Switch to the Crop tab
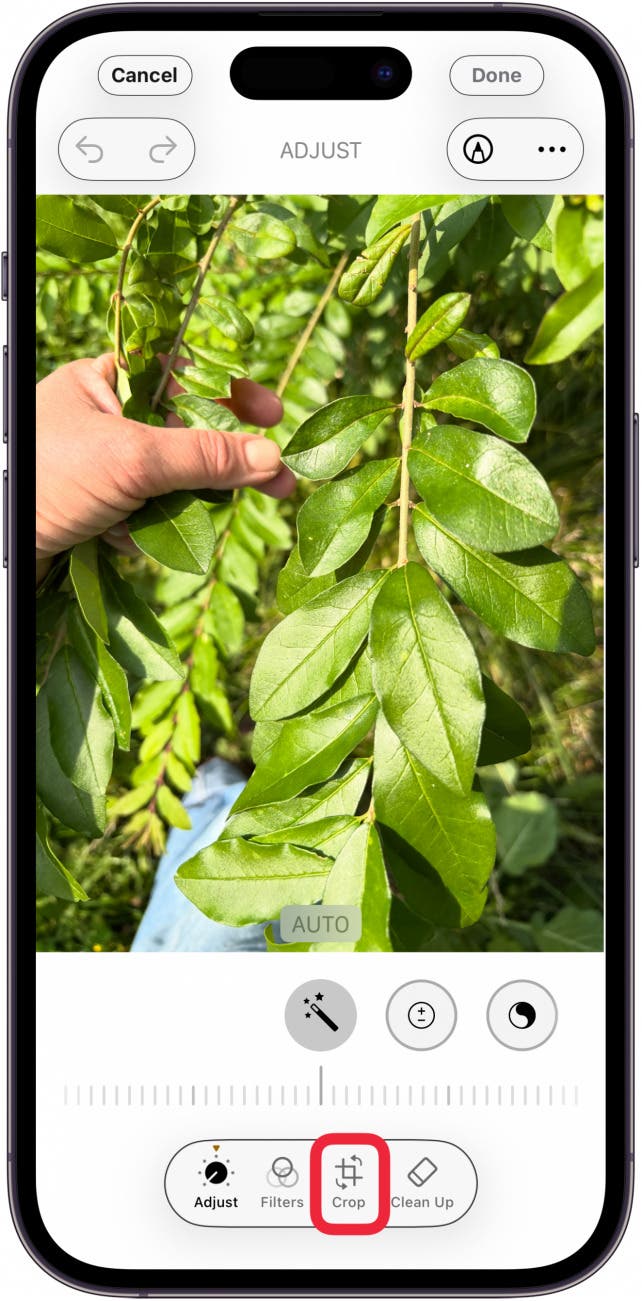 pyautogui.click(x=349, y=1183)
